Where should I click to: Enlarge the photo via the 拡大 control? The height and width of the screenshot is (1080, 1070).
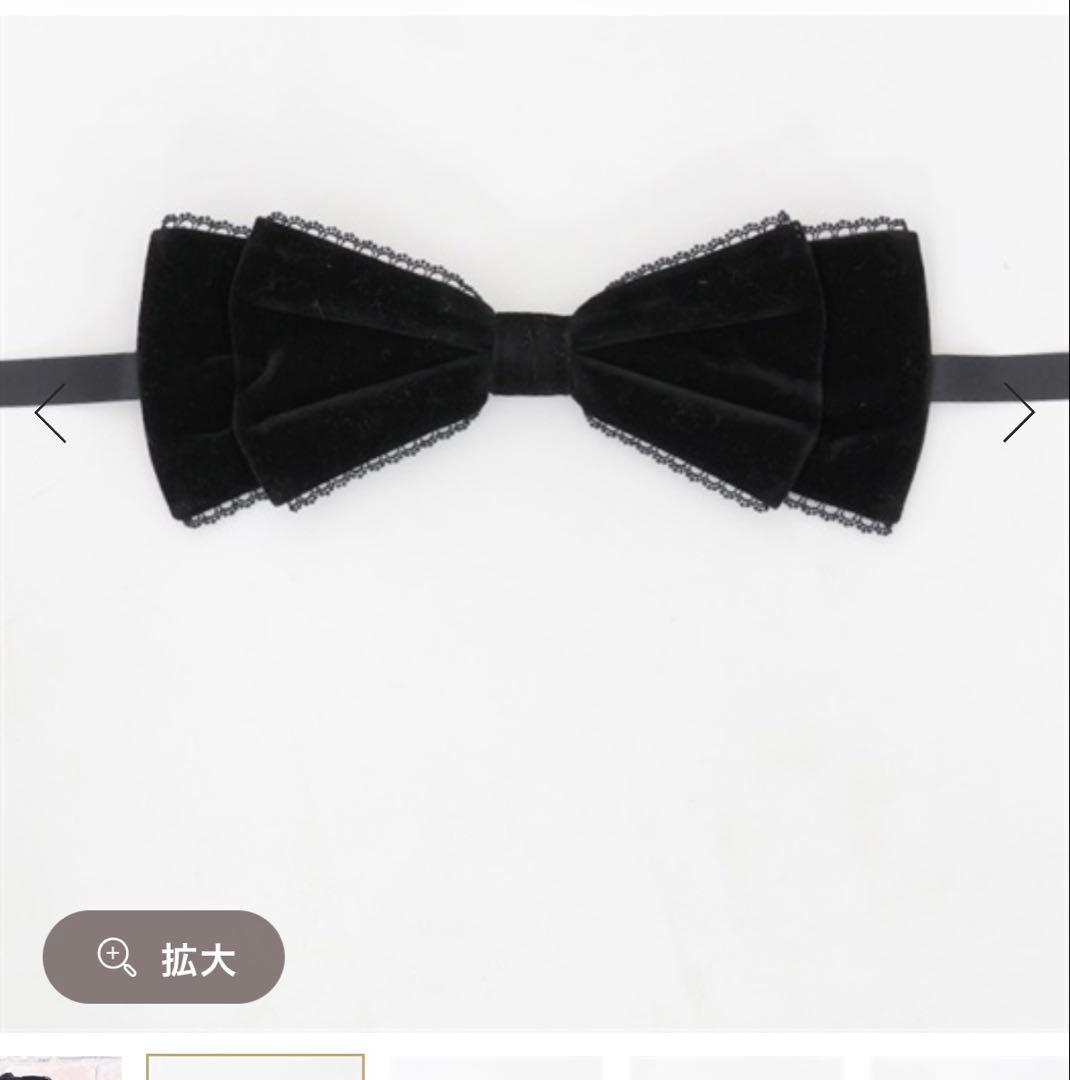click(x=165, y=957)
